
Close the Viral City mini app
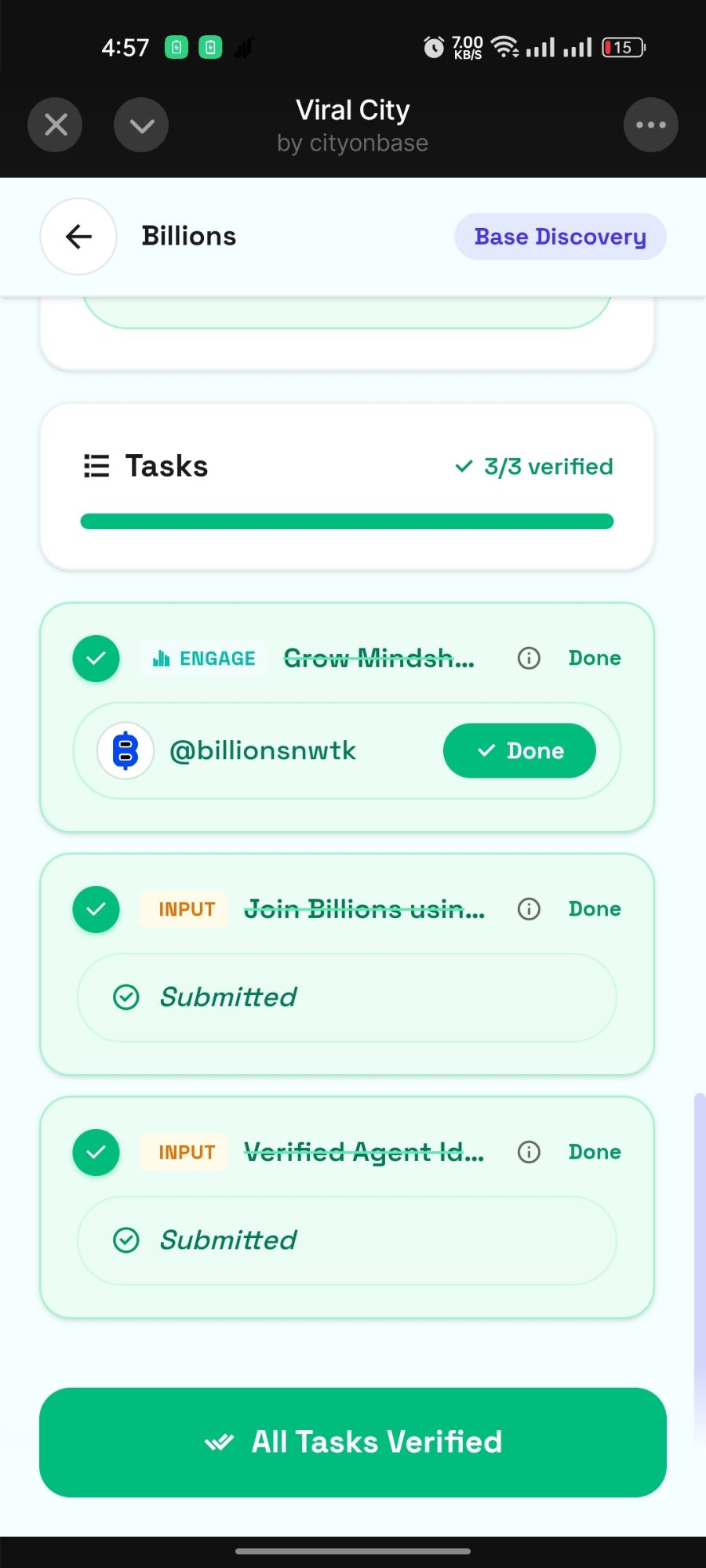pyautogui.click(x=55, y=125)
